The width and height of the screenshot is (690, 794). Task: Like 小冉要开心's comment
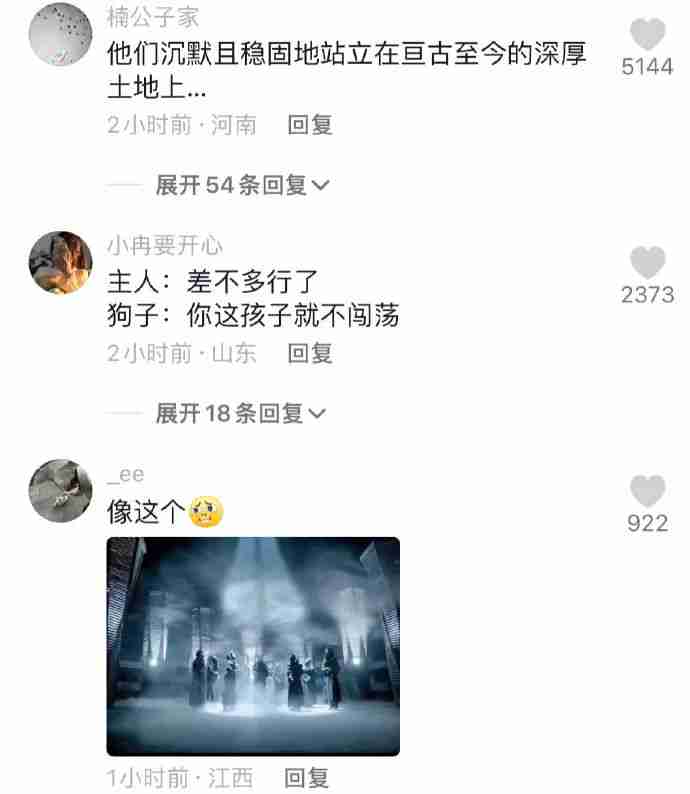tap(648, 264)
